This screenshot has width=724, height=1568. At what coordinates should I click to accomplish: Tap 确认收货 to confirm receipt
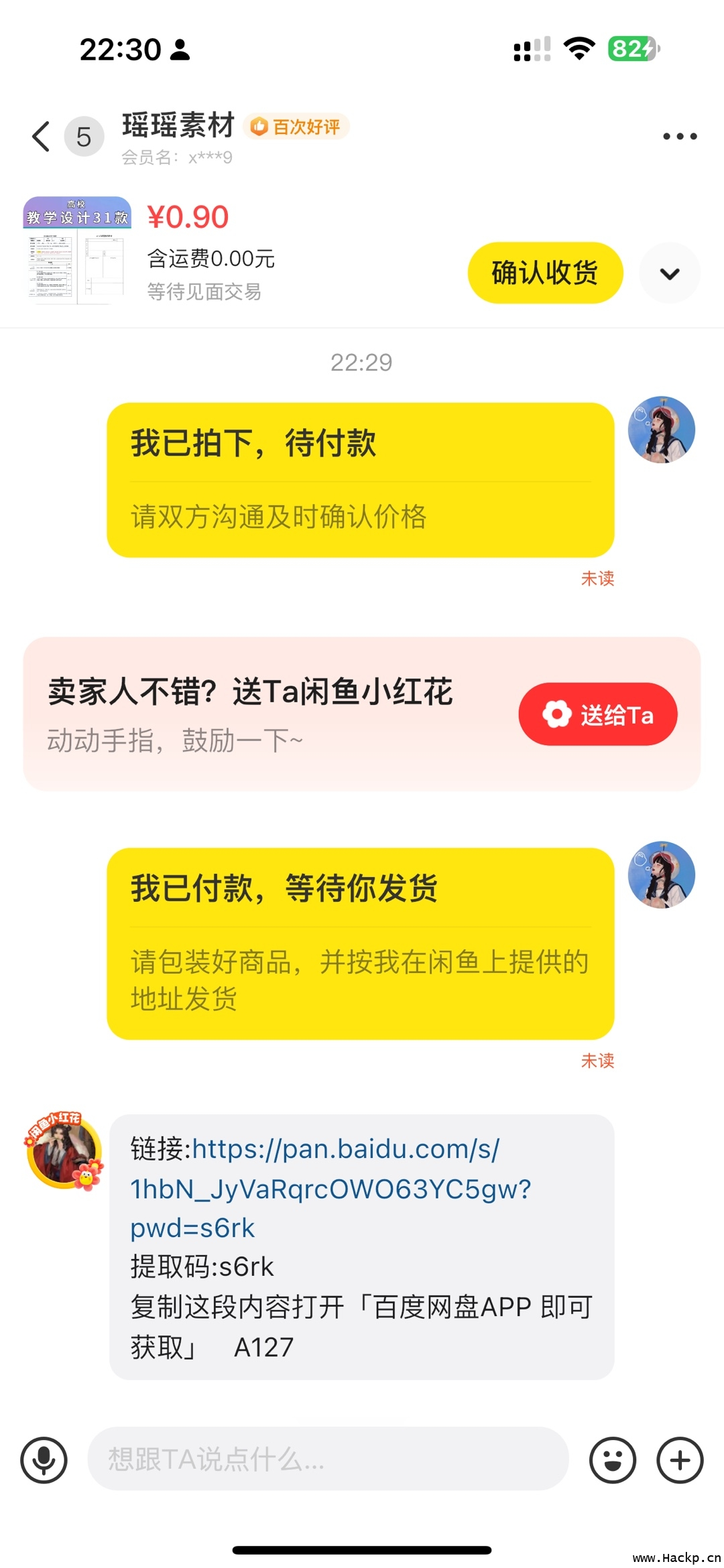(x=545, y=273)
